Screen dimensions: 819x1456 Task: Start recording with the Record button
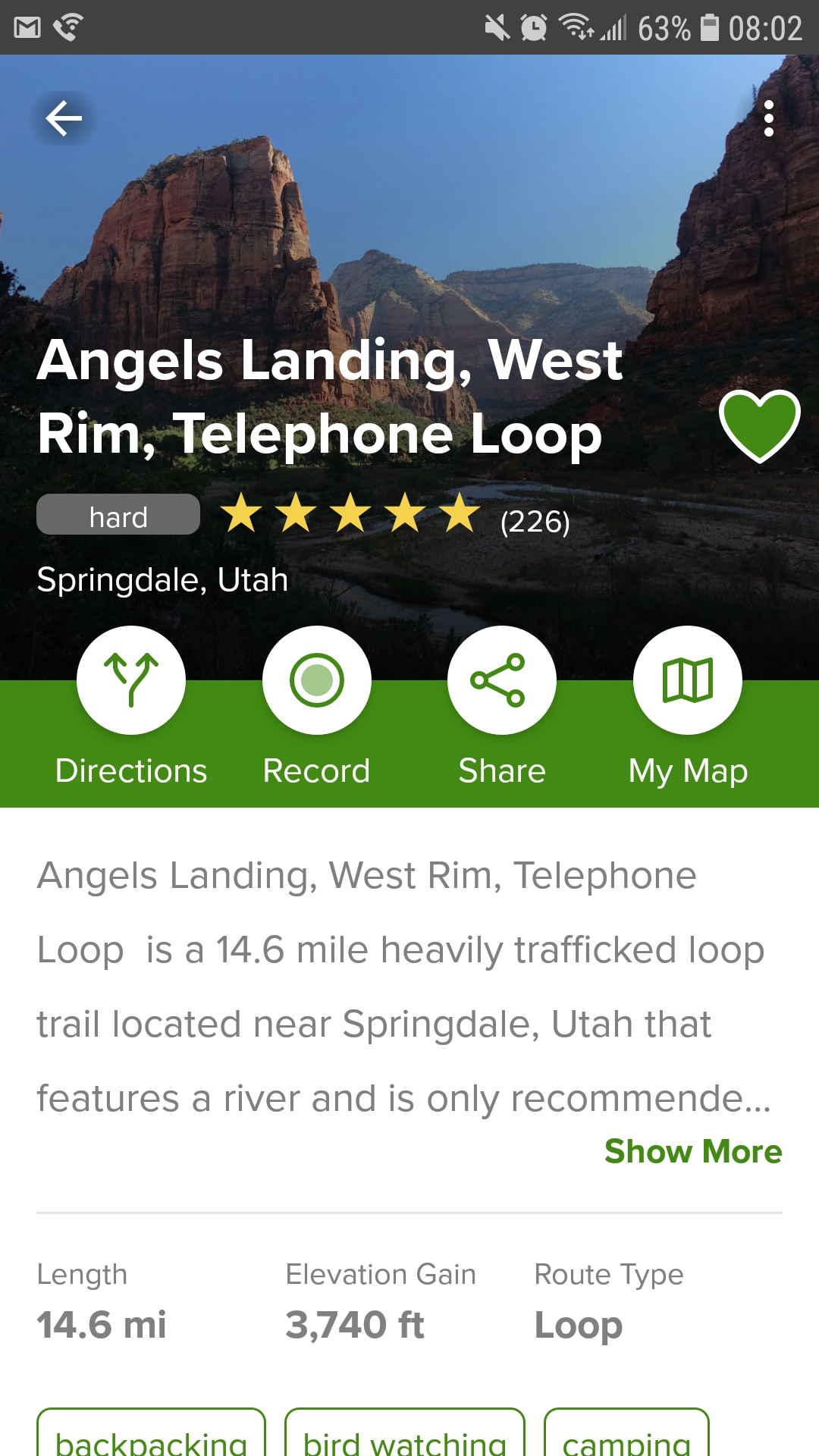(317, 680)
